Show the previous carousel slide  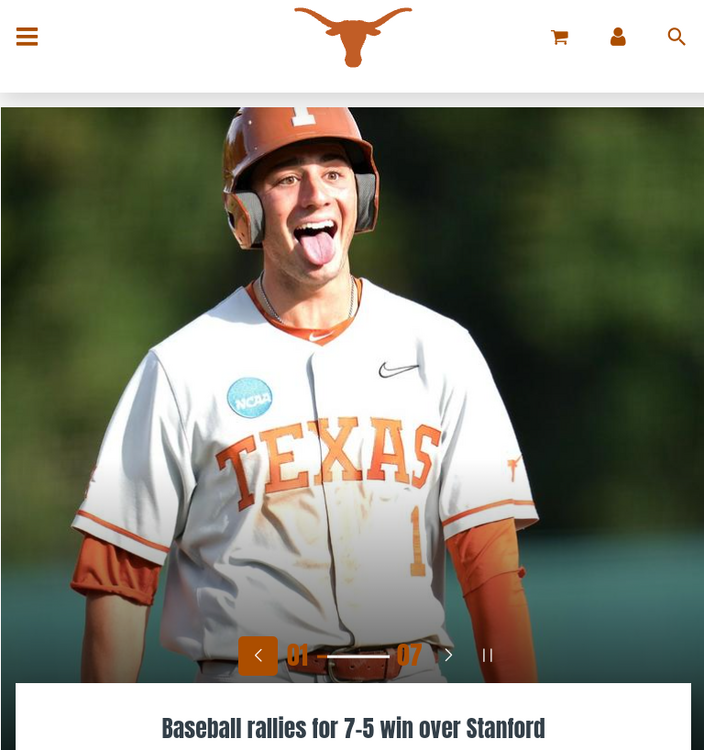click(x=258, y=656)
